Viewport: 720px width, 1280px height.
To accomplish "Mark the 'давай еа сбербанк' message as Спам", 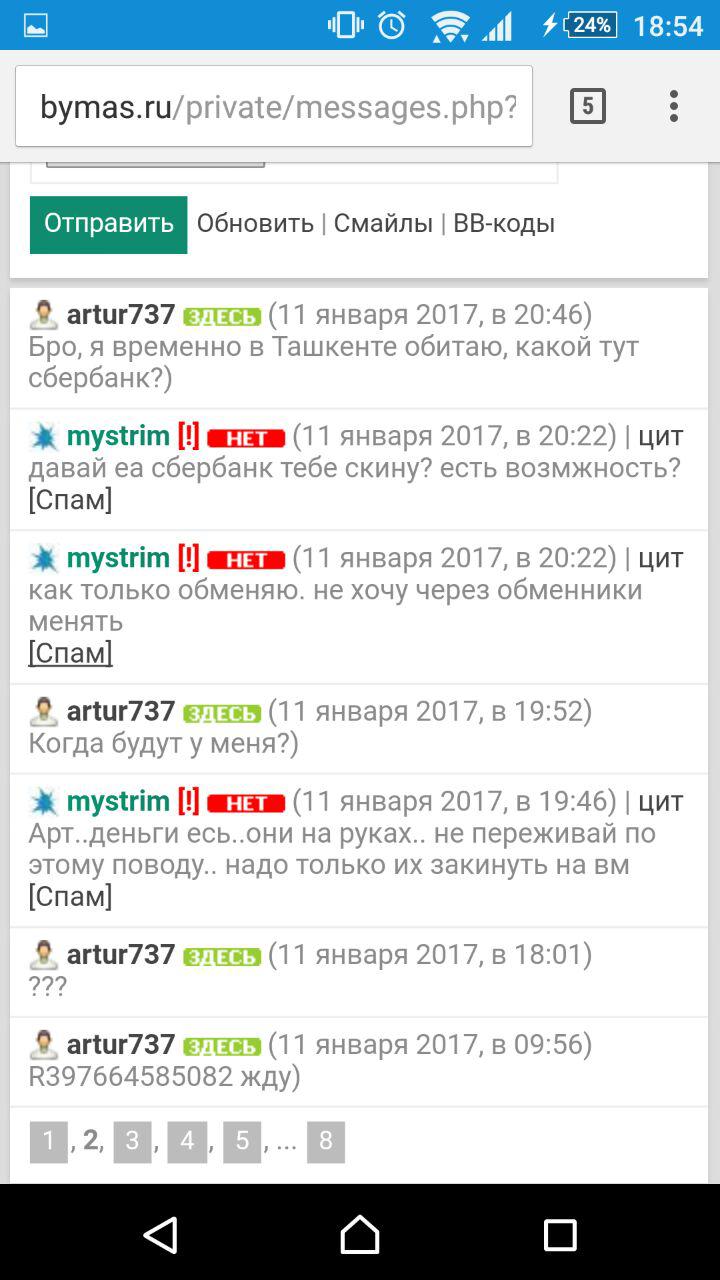I will point(70,499).
